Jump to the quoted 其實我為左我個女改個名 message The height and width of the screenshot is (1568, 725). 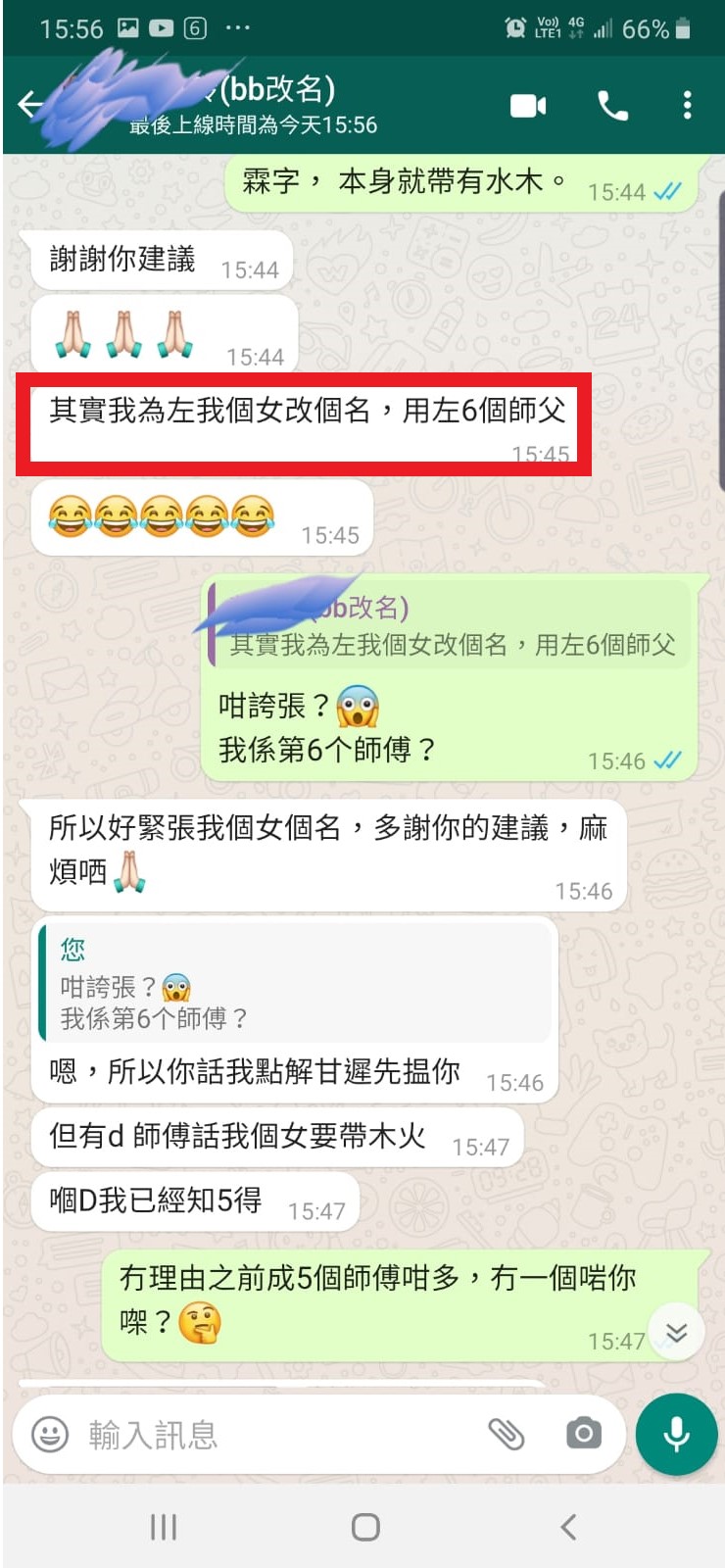click(x=453, y=629)
